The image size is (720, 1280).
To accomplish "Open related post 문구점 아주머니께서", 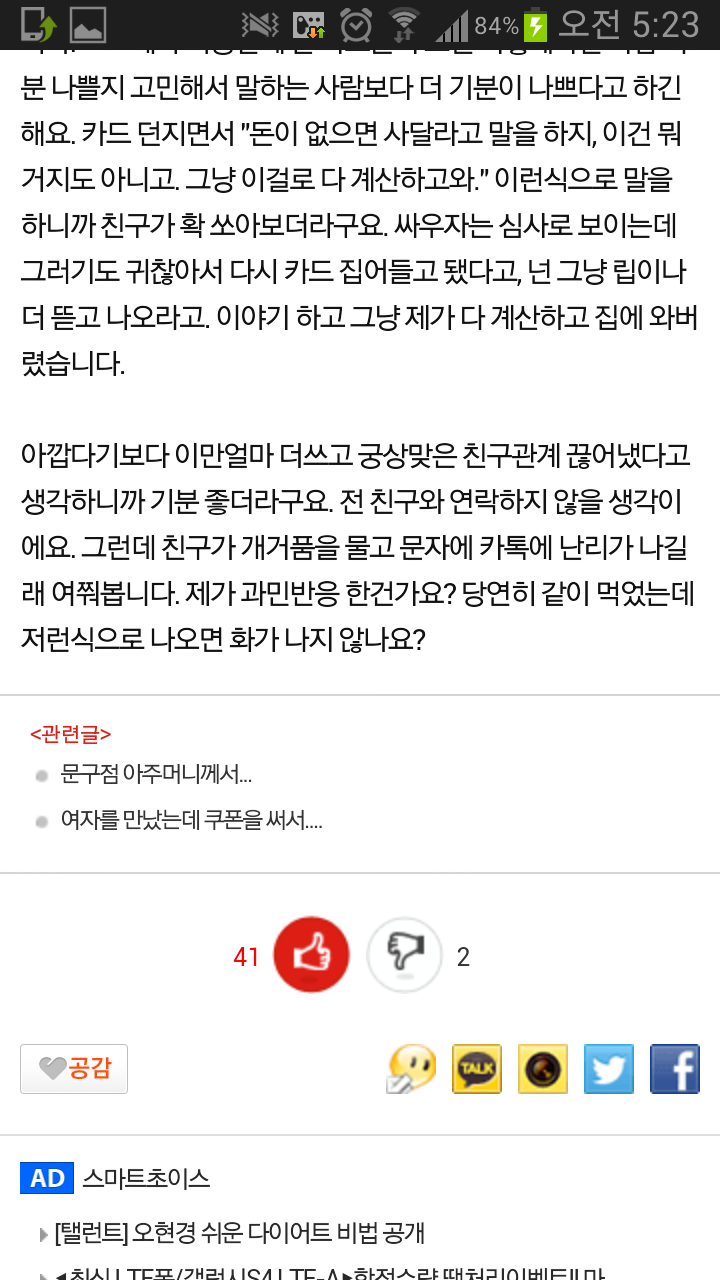I will 156,774.
